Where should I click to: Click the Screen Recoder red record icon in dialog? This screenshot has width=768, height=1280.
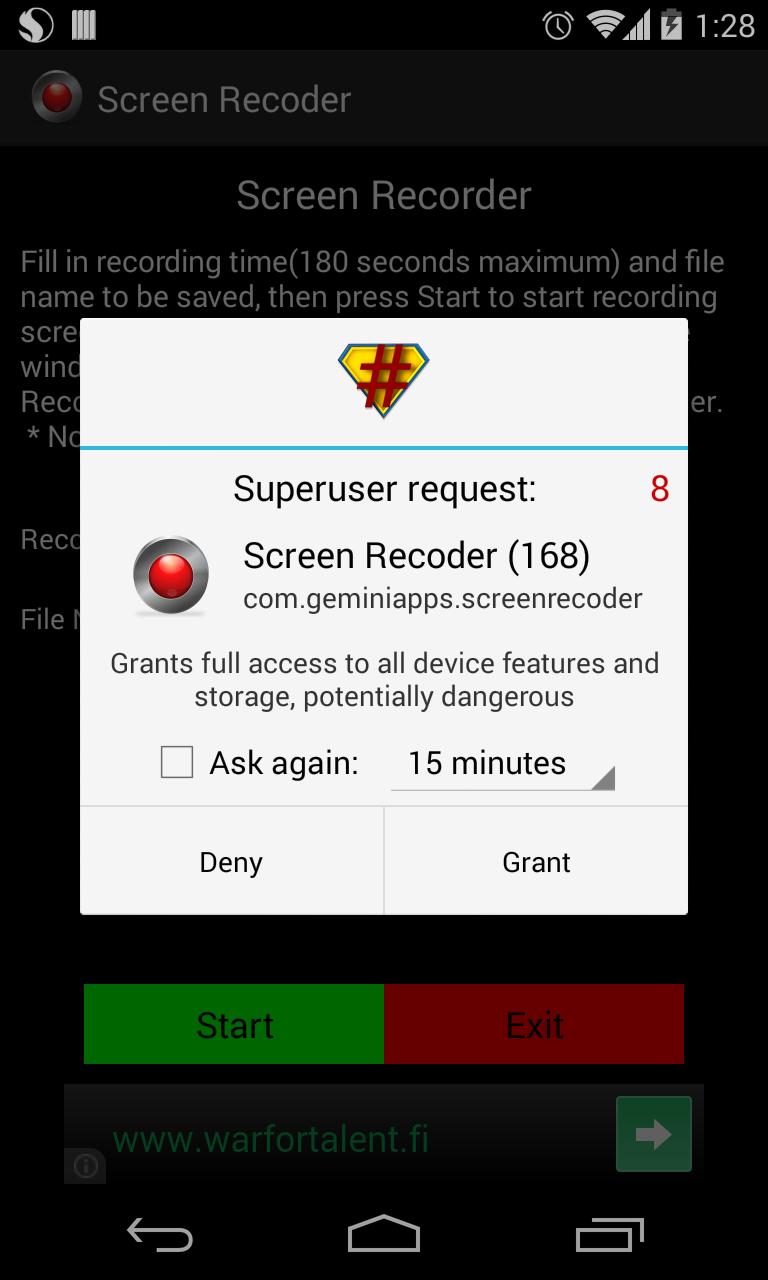pos(170,578)
